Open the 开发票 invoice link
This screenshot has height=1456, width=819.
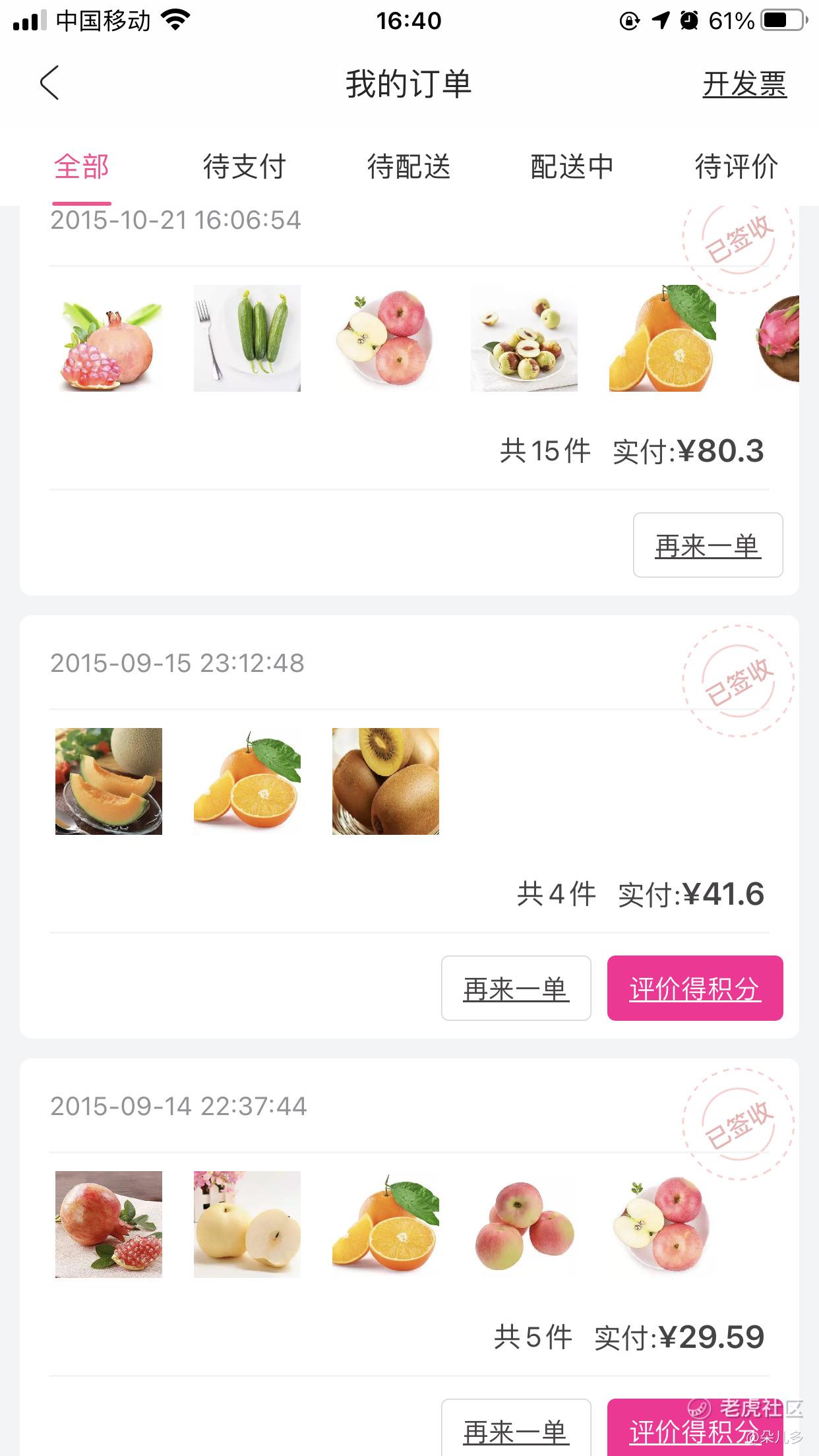[x=744, y=84]
